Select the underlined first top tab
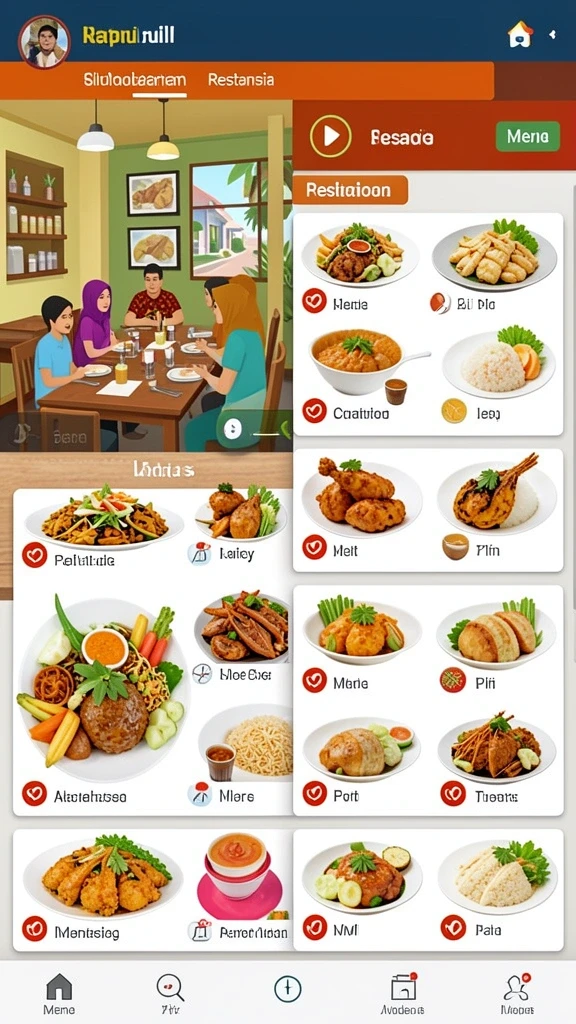The width and height of the screenshot is (576, 1024). (135, 80)
